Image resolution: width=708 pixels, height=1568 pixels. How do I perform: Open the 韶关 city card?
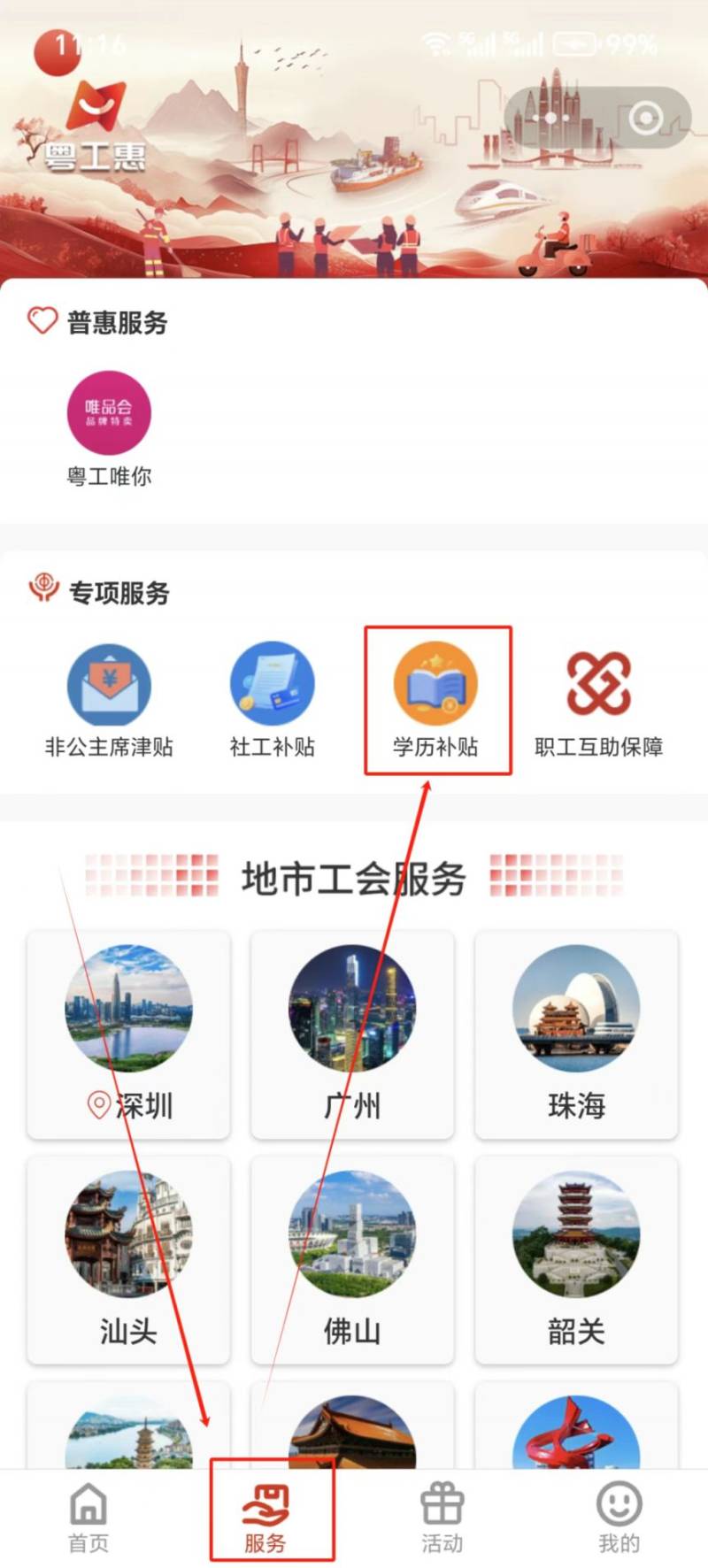[x=576, y=1259]
